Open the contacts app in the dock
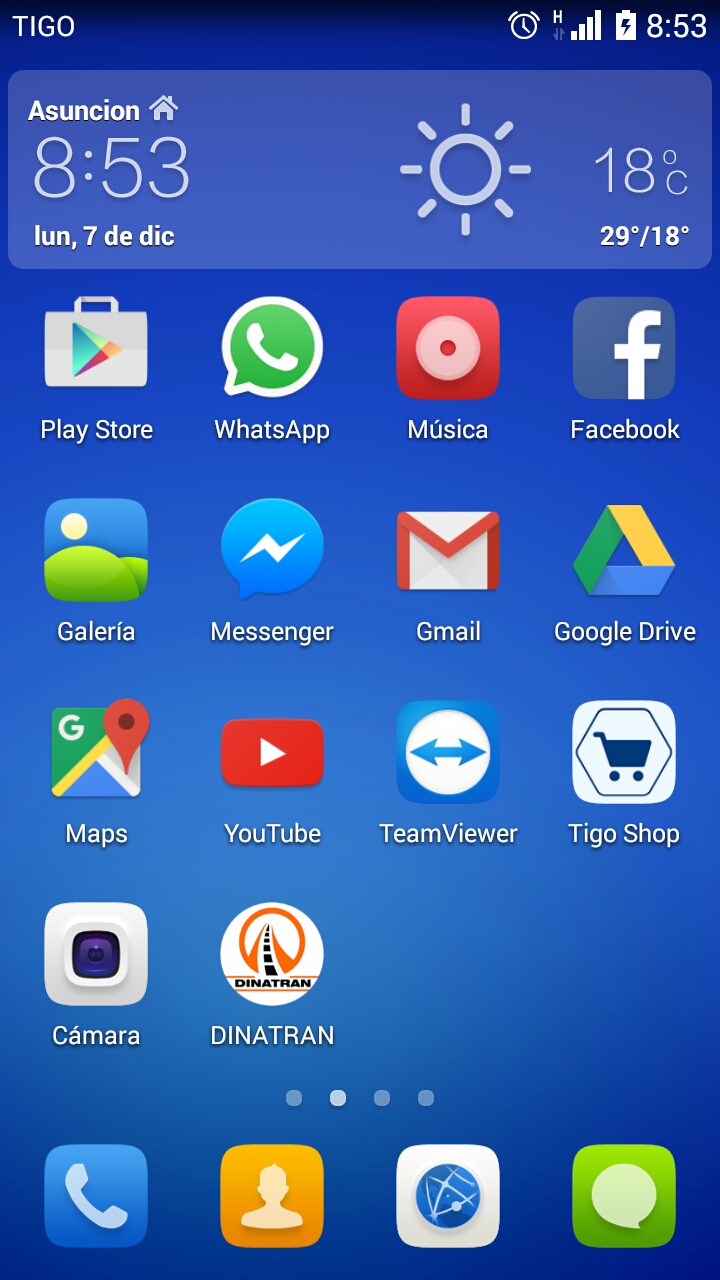 pos(272,1195)
